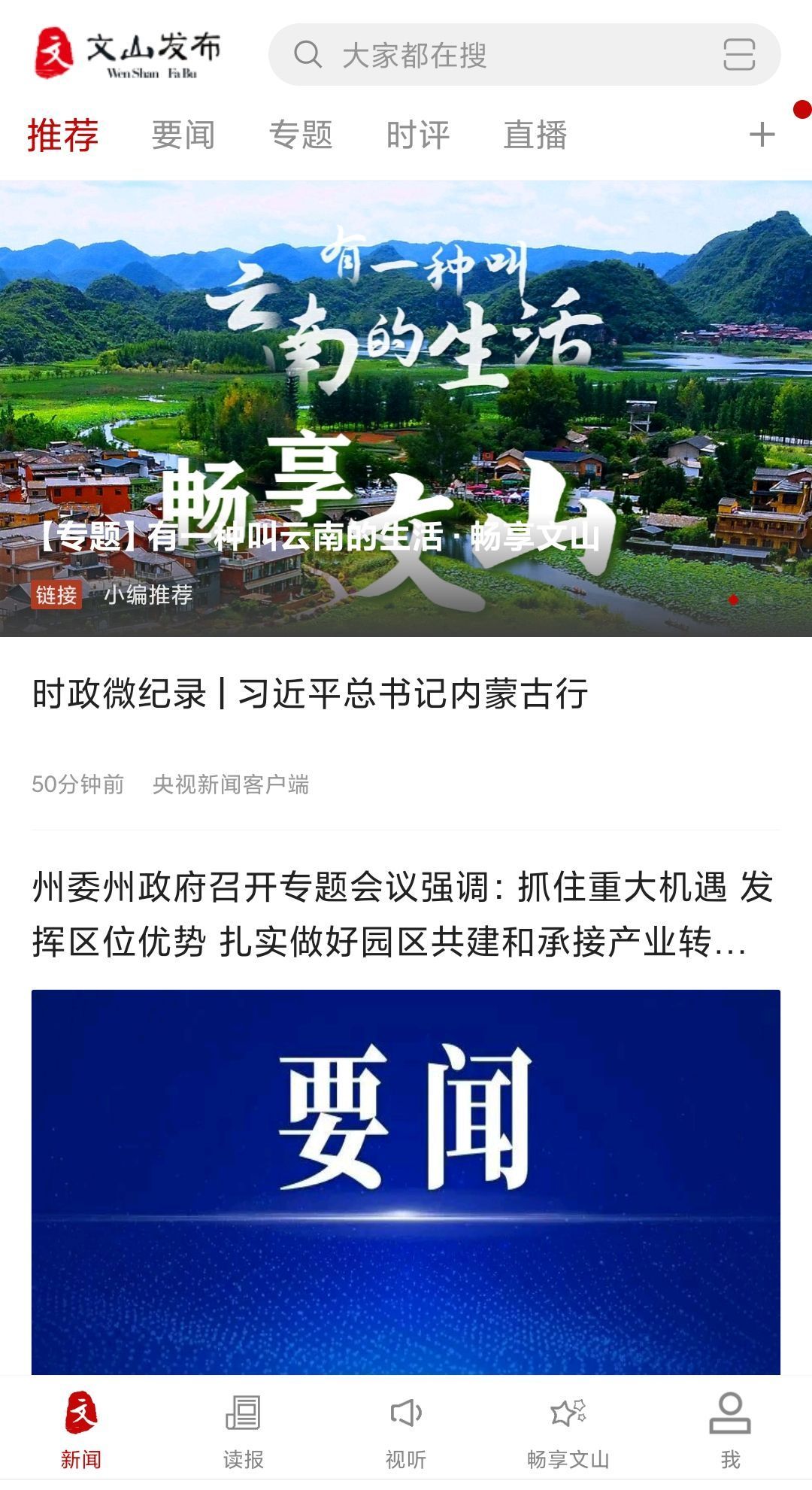Open the 视听 bottom tab

tap(406, 1430)
